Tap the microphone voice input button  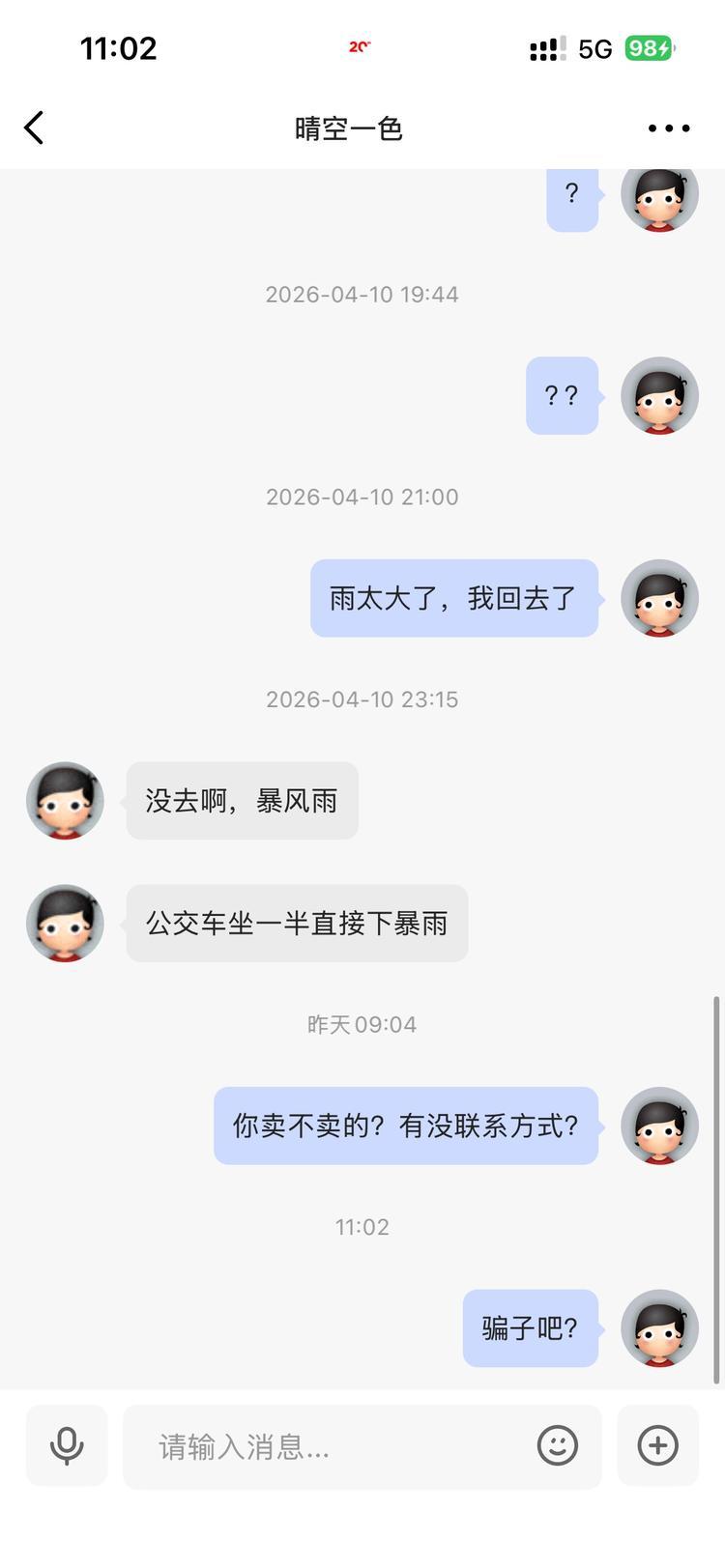click(x=67, y=1445)
